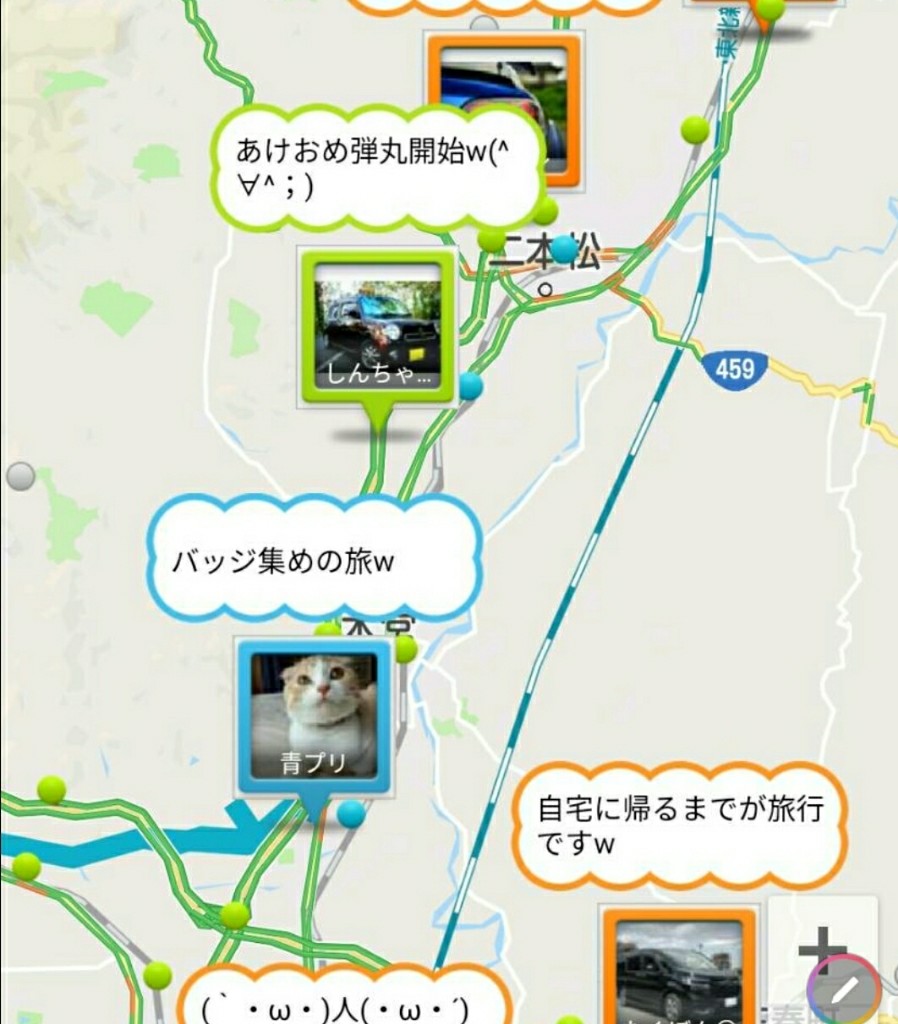
Task: Open the black van photo pin
Action: [x=677, y=969]
